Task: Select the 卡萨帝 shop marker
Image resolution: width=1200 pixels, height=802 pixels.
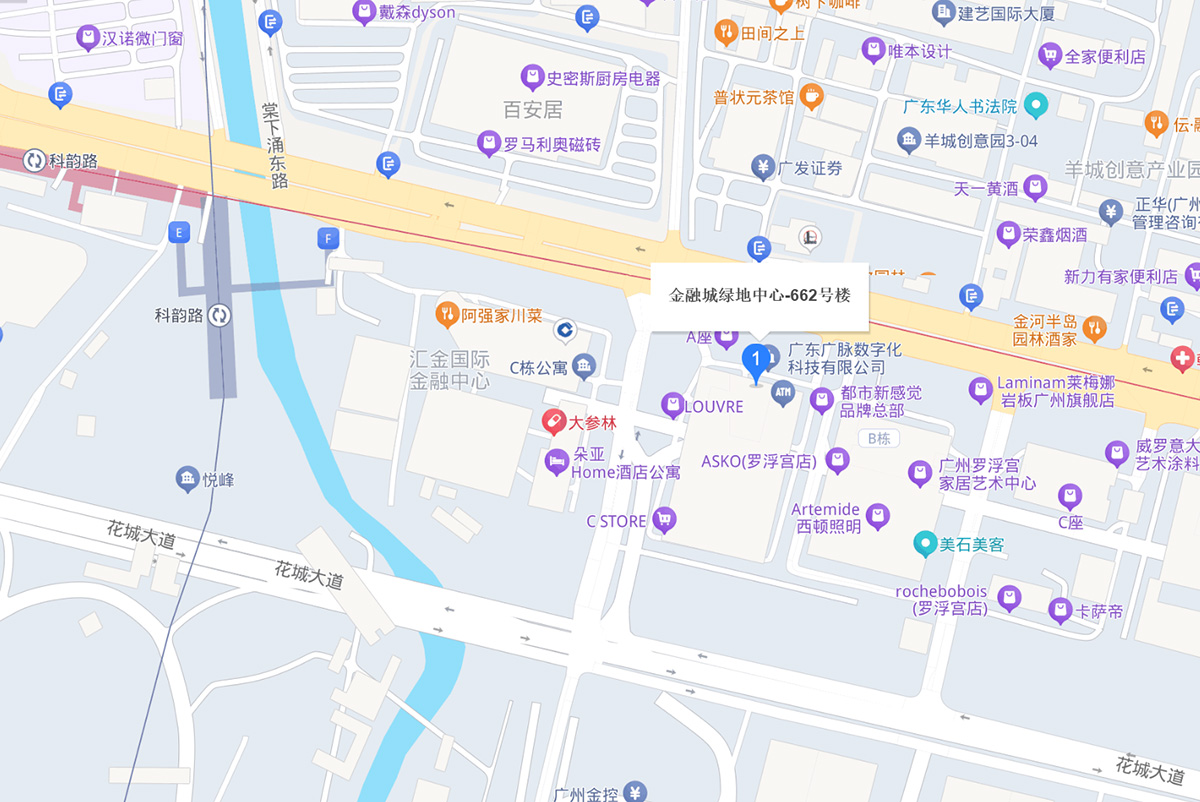Action: coord(1059,610)
